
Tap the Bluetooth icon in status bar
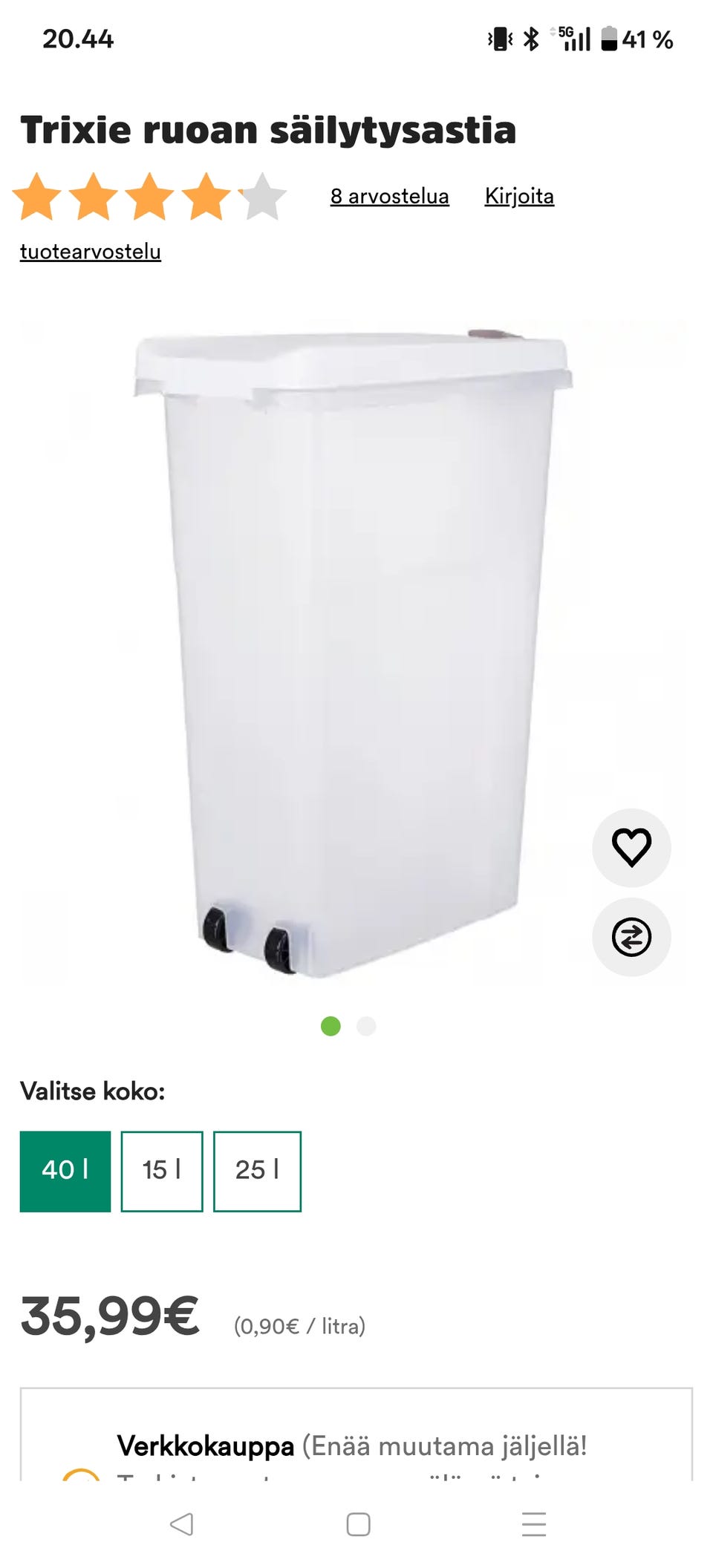[x=532, y=40]
